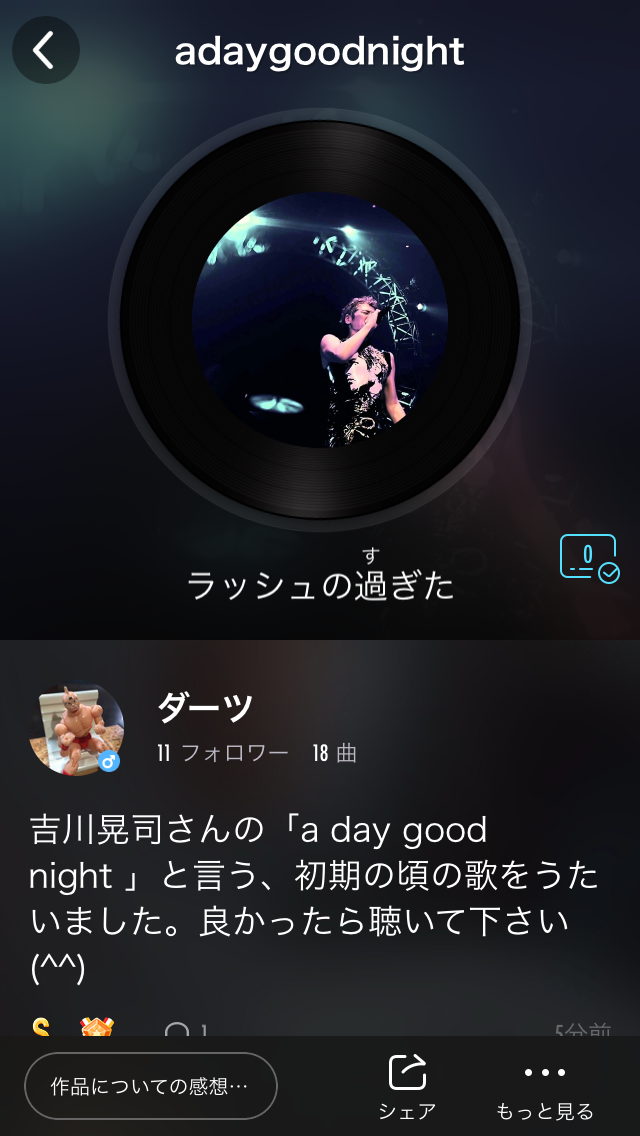Open the もっと見る options menu
640x1136 pixels.
pos(545,1085)
